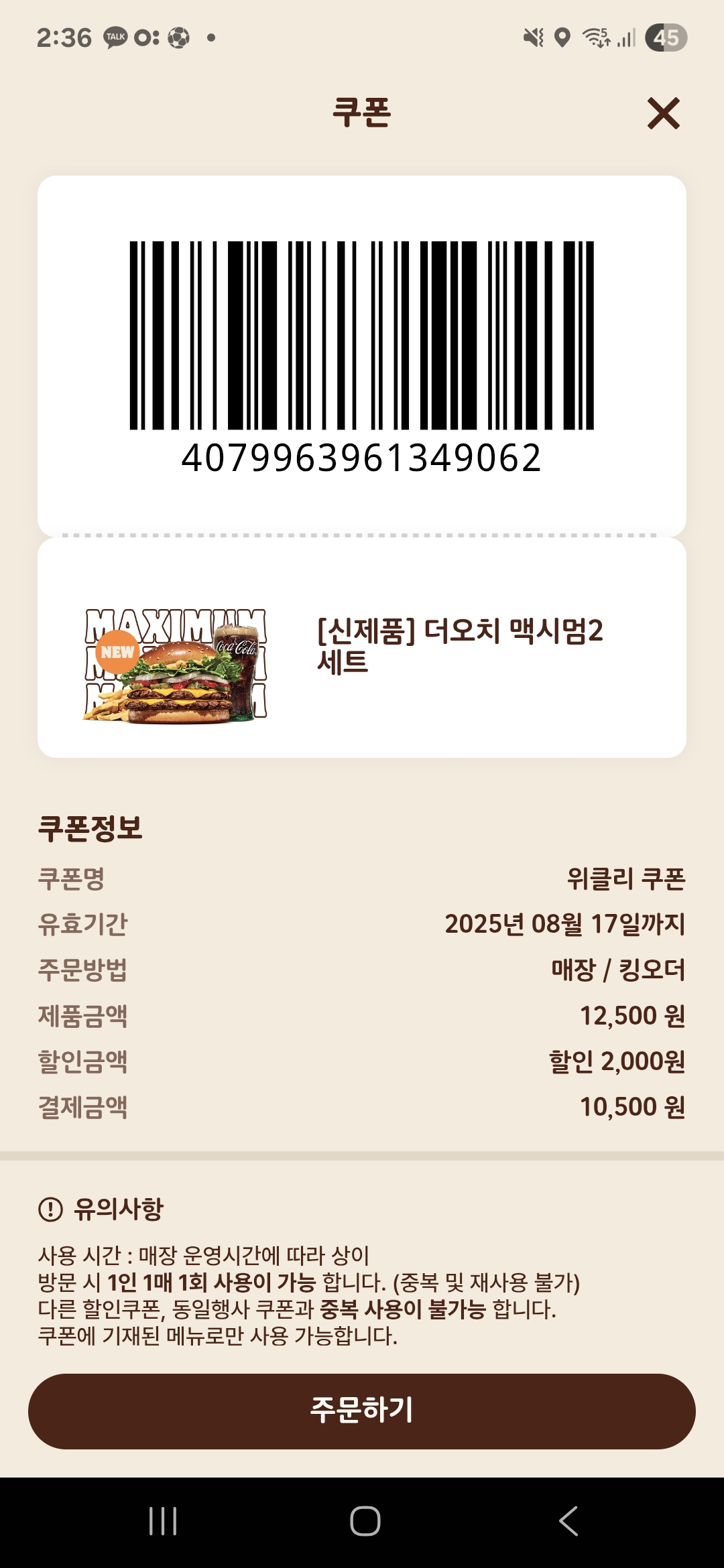
Task: Go back using the system back button
Action: [x=568, y=1520]
